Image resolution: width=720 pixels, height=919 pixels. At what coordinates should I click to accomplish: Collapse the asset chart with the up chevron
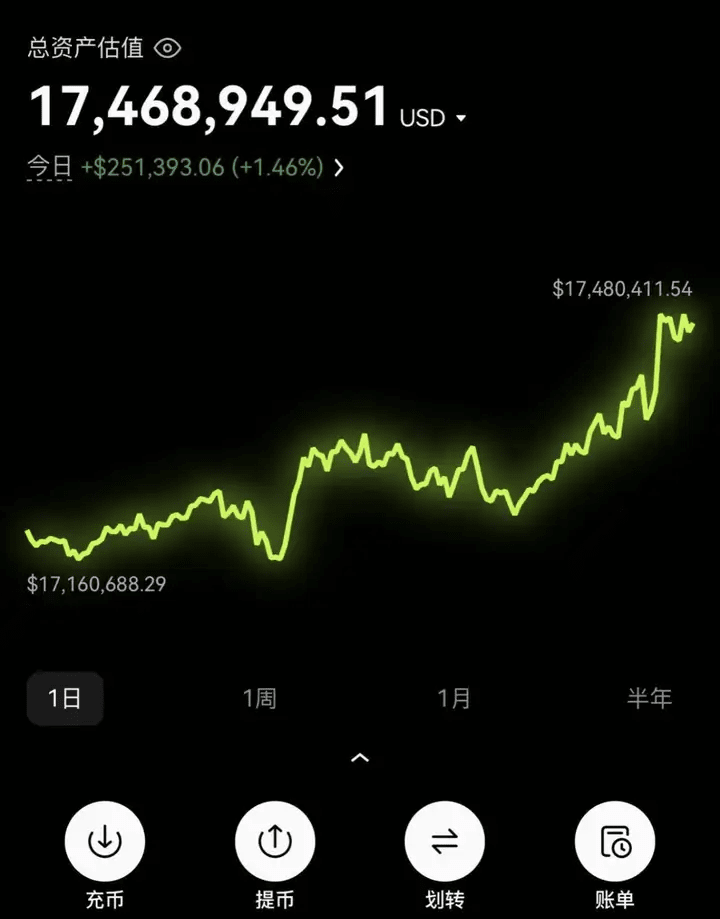point(360,758)
